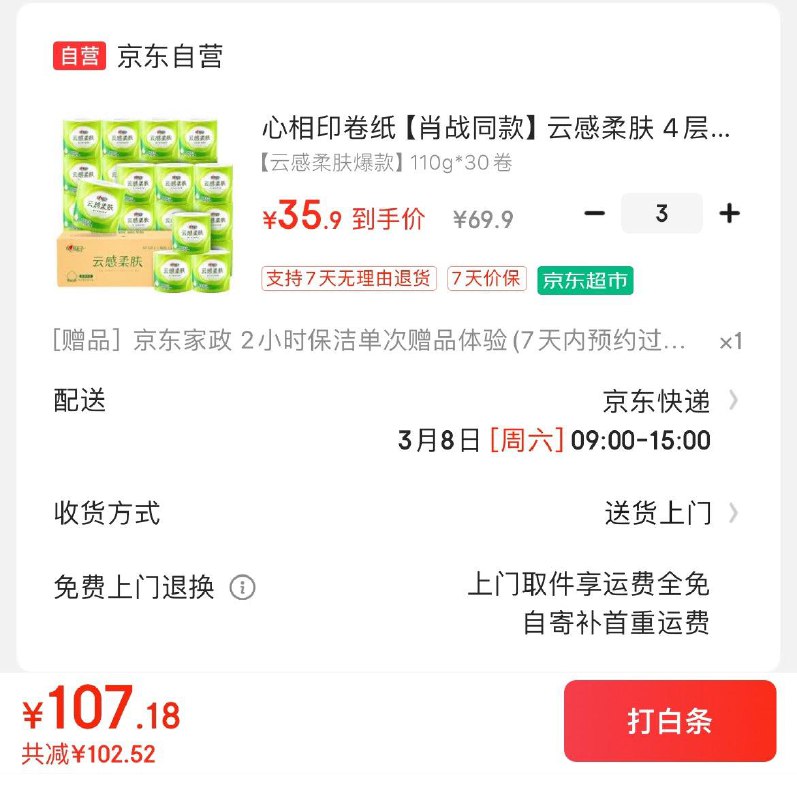Click the quantity field showing 3

[662, 212]
